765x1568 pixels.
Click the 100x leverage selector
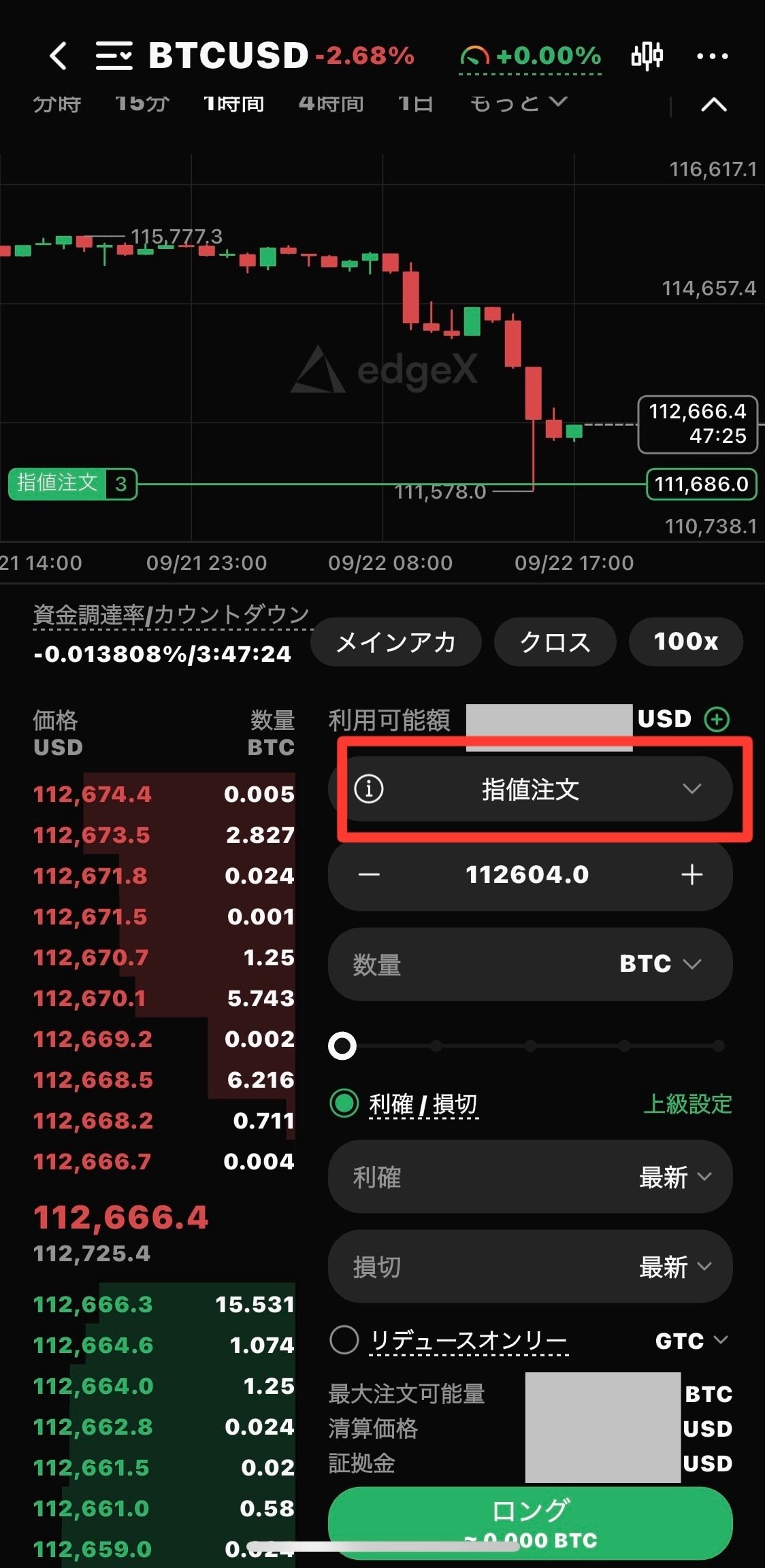pyautogui.click(x=685, y=641)
